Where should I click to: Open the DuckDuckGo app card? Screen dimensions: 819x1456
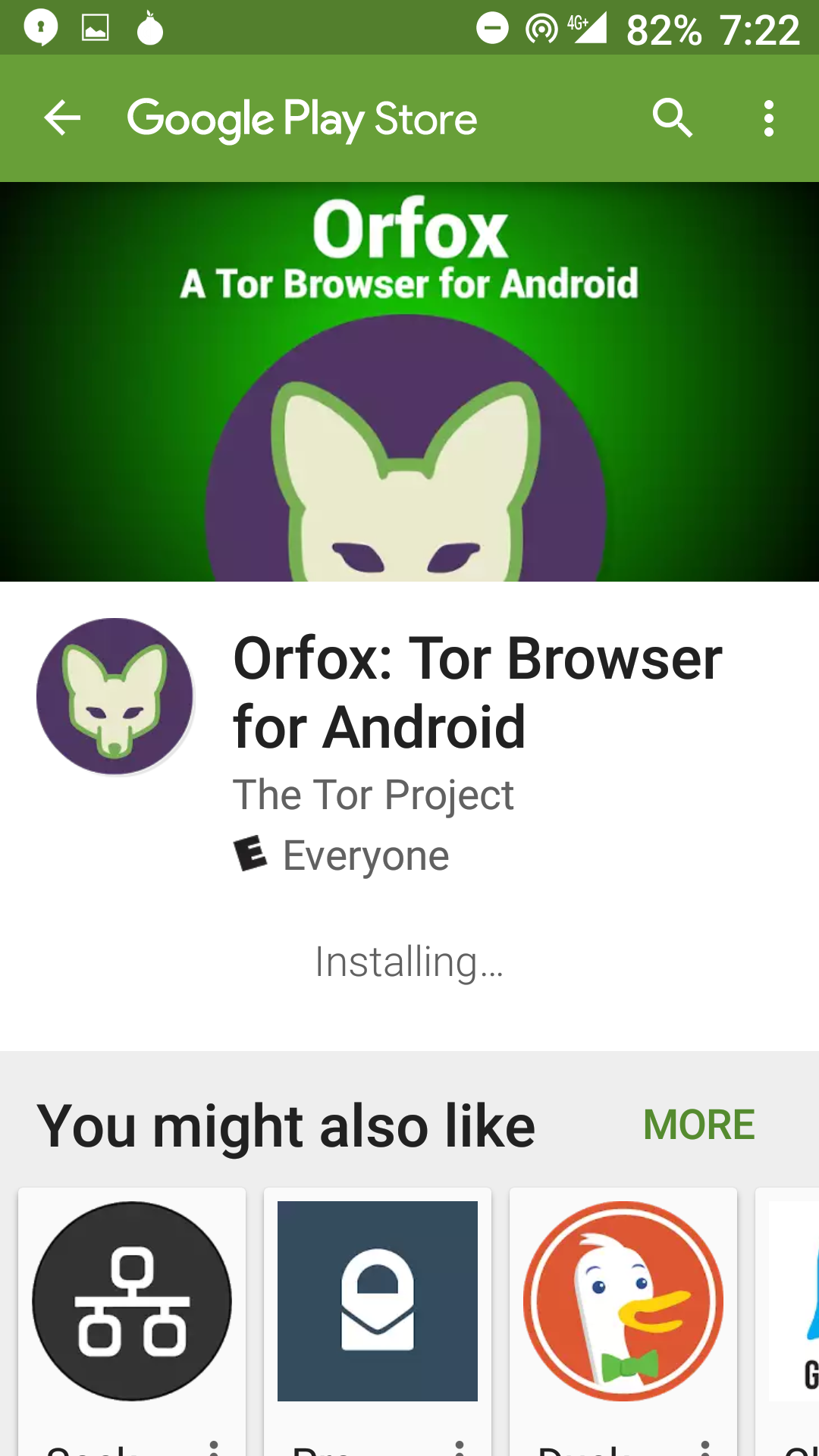(623, 1321)
